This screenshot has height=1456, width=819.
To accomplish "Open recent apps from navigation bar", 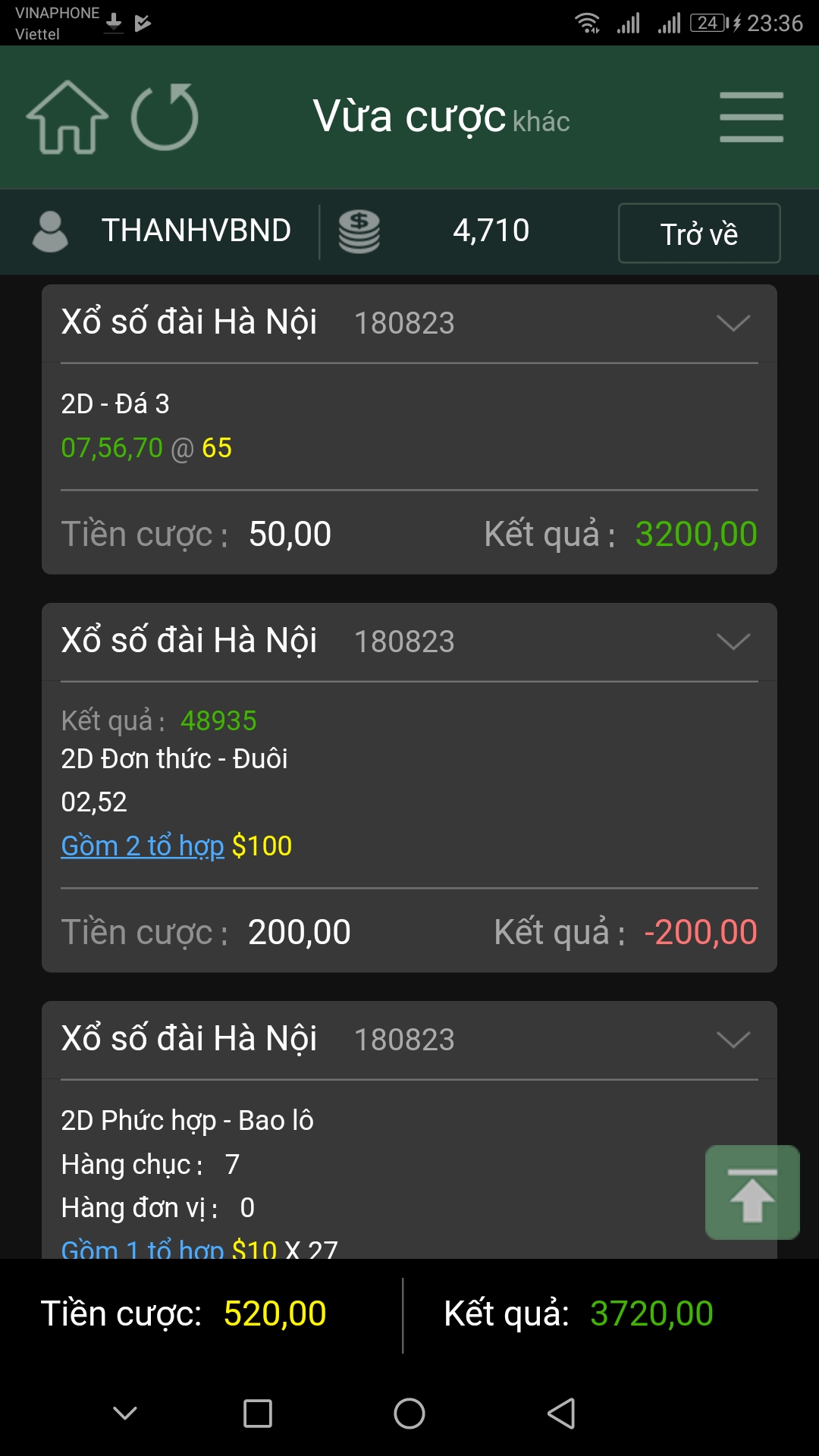I will 258,1414.
